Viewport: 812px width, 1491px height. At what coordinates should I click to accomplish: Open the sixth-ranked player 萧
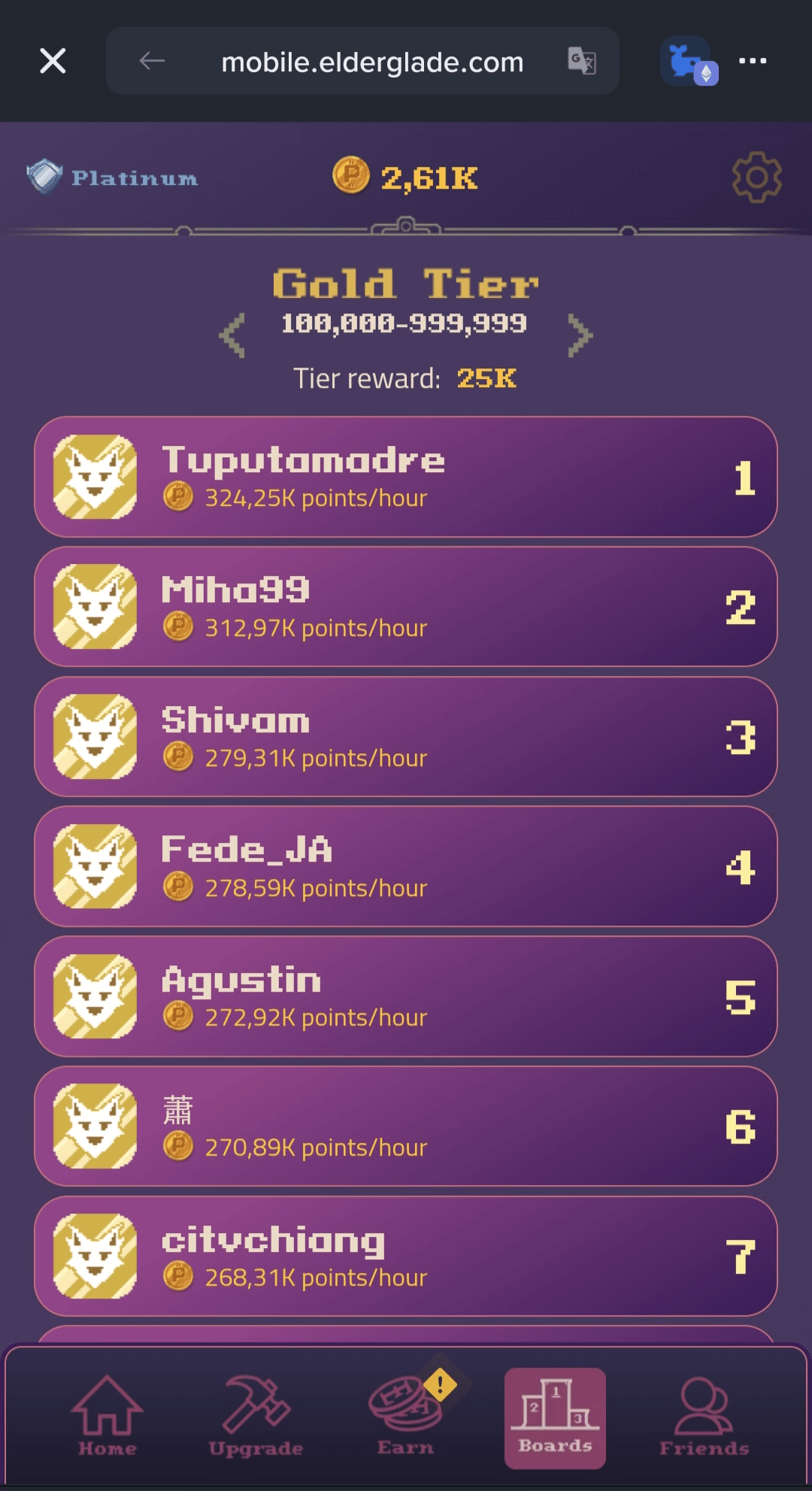click(406, 1126)
